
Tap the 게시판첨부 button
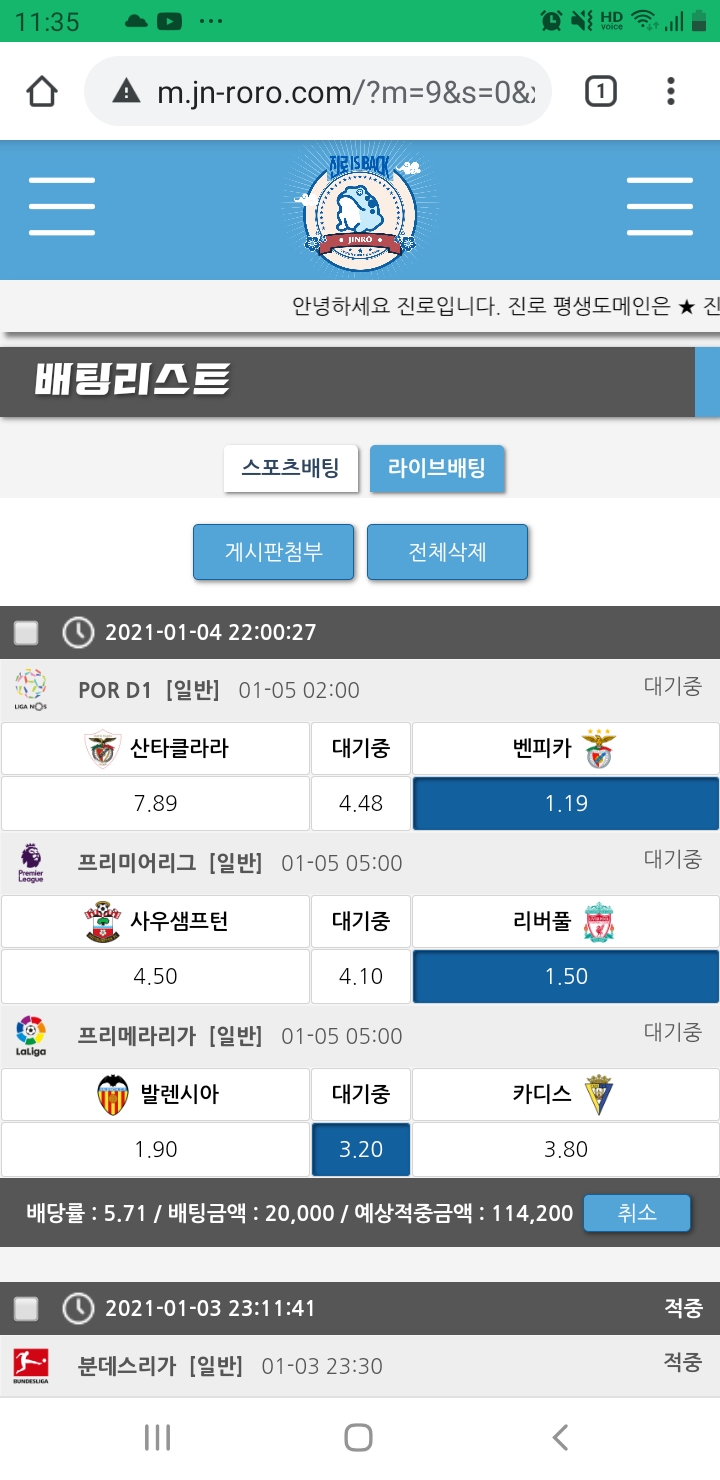pyautogui.click(x=273, y=552)
